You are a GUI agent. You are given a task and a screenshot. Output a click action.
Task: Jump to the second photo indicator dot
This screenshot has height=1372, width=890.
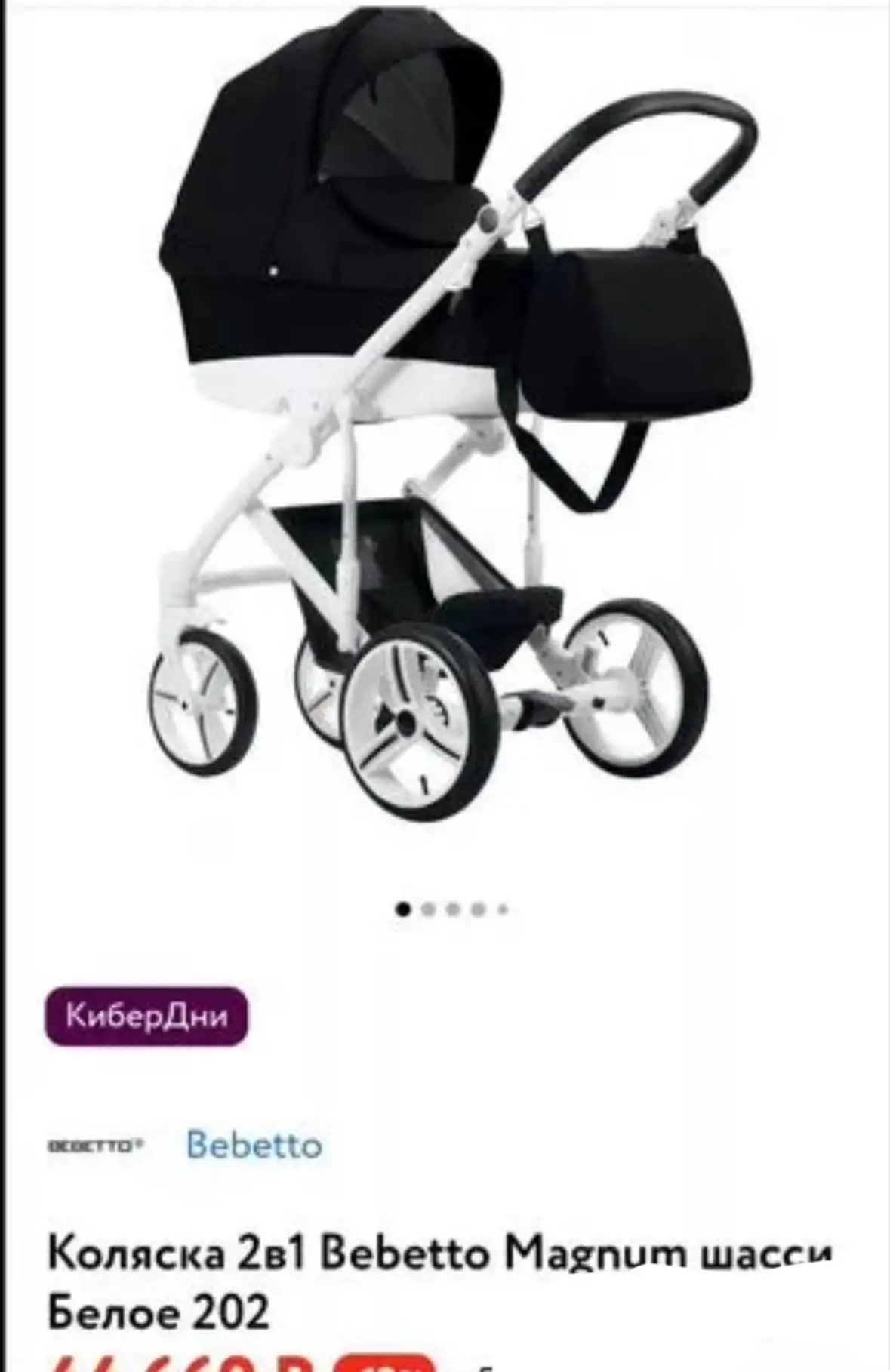(428, 909)
